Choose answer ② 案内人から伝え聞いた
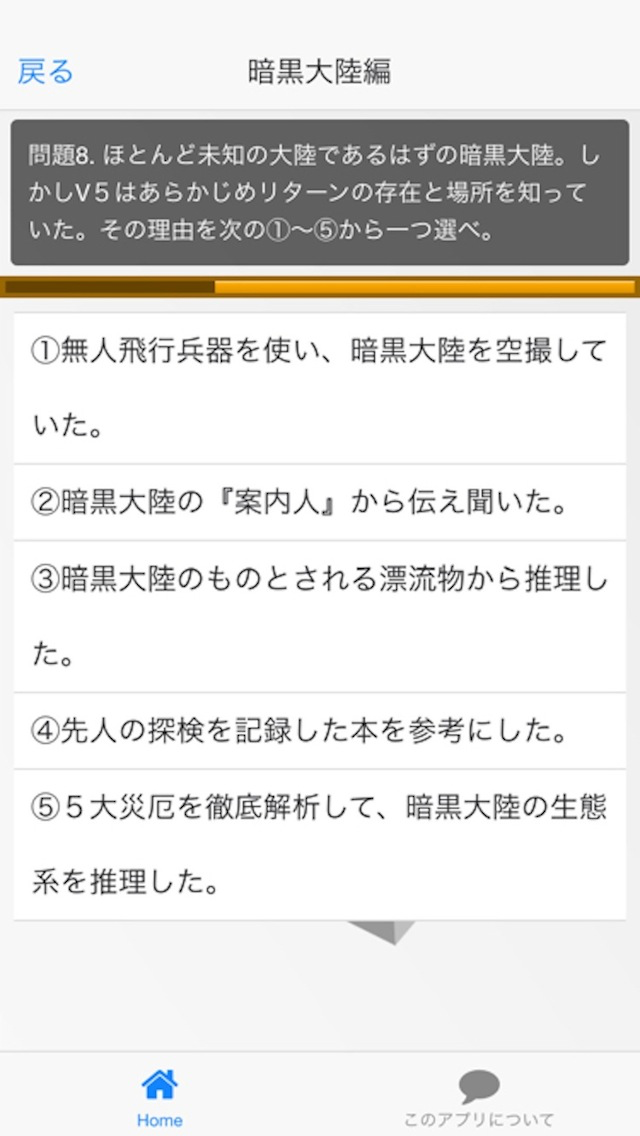 pos(320,503)
